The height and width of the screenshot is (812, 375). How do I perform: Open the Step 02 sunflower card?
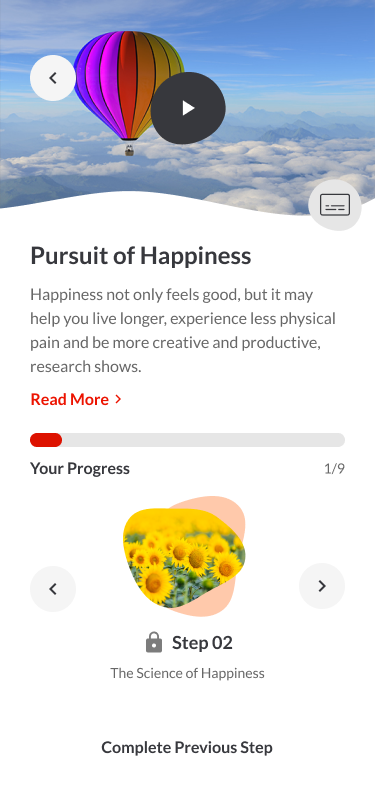pos(184,557)
